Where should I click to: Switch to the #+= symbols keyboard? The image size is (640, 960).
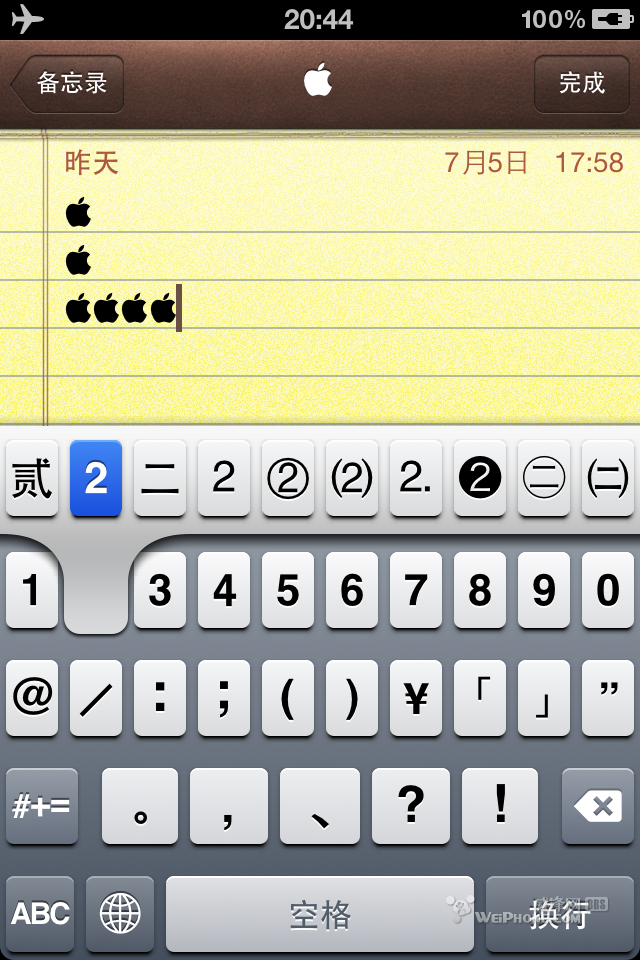tap(41, 806)
